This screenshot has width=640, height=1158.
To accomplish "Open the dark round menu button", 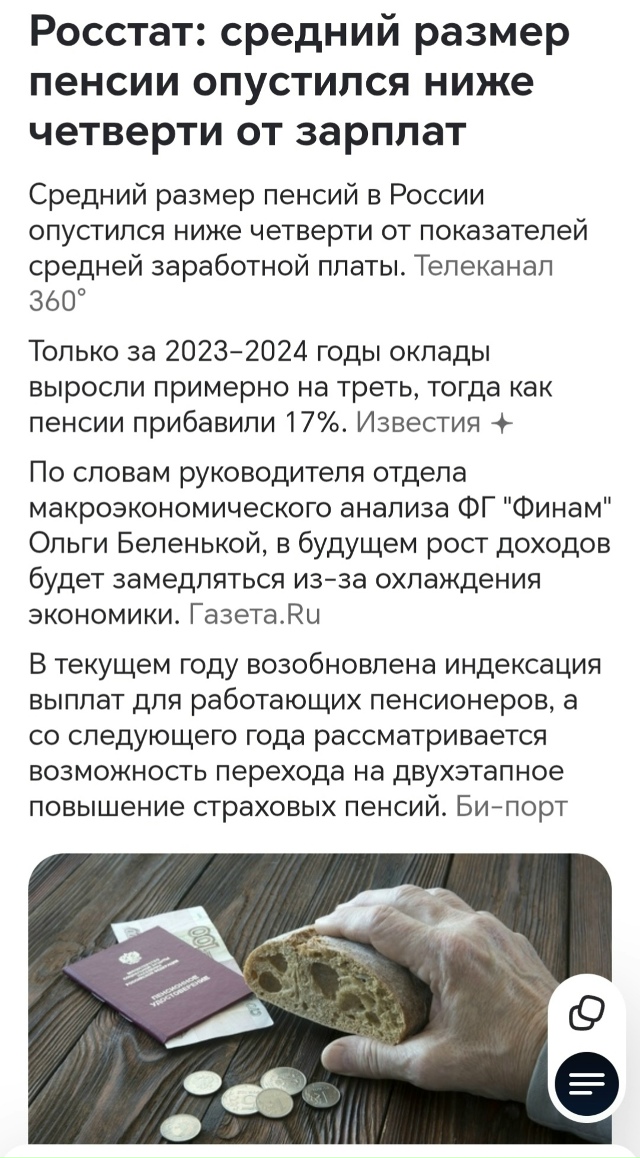I will click(x=587, y=1084).
